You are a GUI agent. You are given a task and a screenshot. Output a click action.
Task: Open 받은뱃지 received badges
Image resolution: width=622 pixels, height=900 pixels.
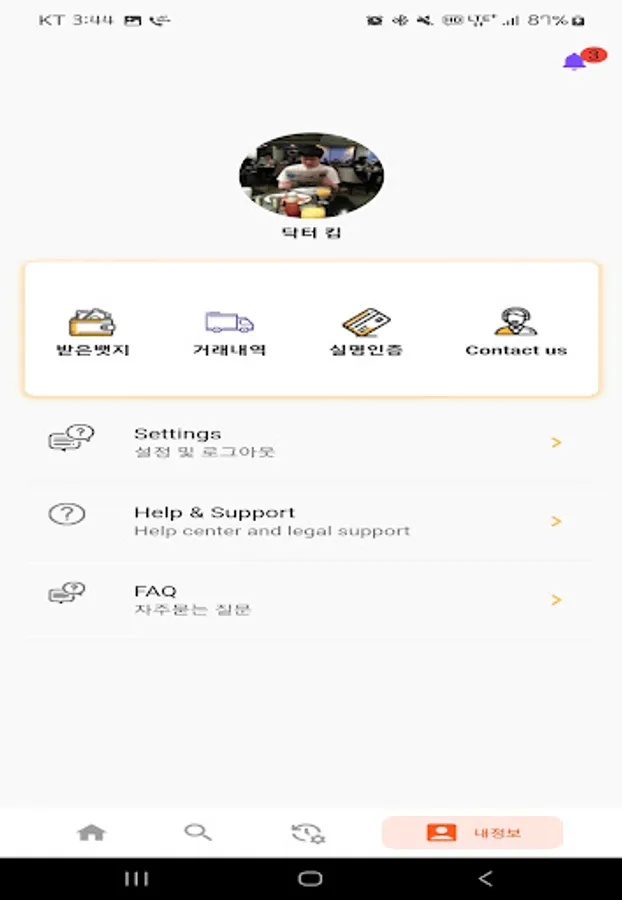pos(92,333)
